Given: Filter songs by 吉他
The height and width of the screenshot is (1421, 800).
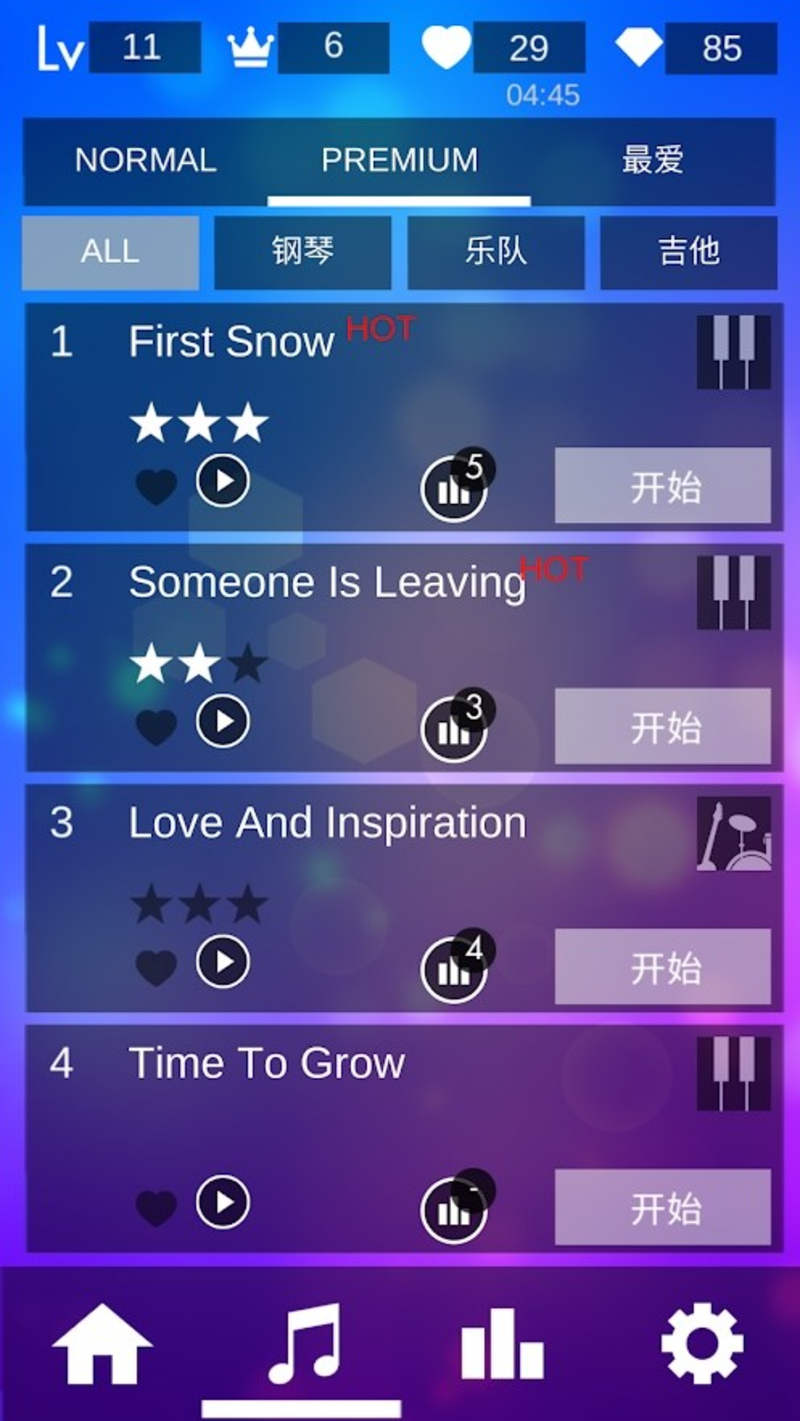Looking at the screenshot, I should [x=688, y=251].
